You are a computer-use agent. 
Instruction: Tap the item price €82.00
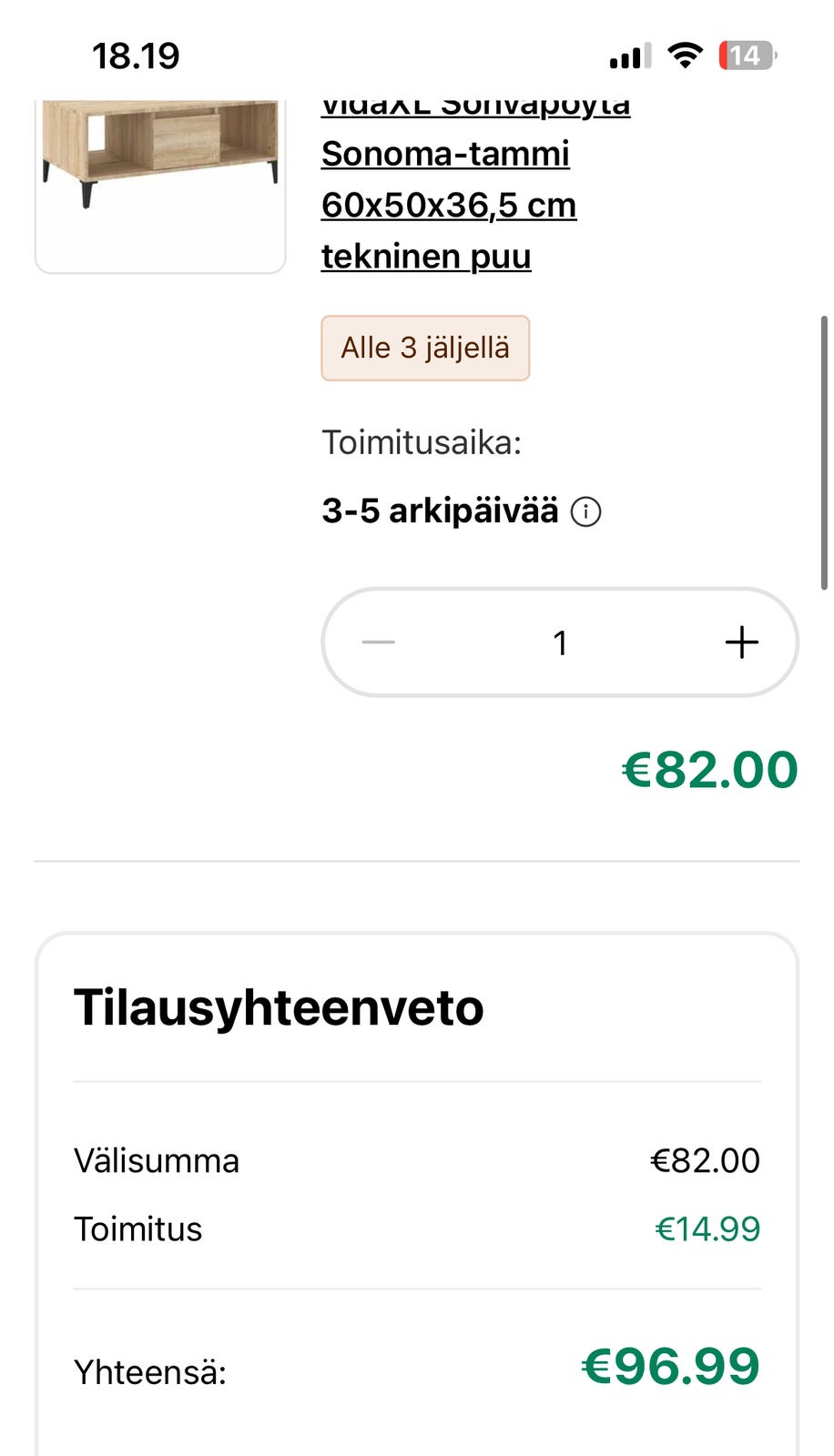click(x=708, y=771)
